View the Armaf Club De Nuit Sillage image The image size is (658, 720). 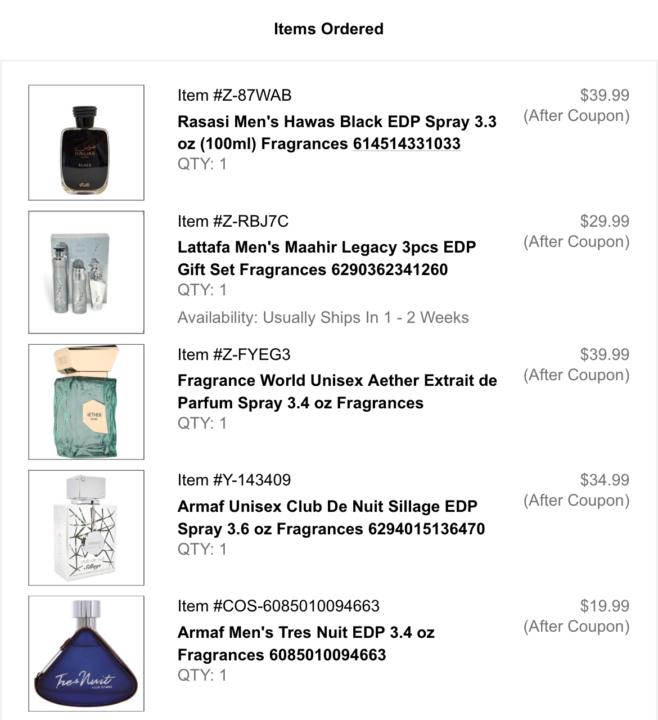[x=86, y=527]
